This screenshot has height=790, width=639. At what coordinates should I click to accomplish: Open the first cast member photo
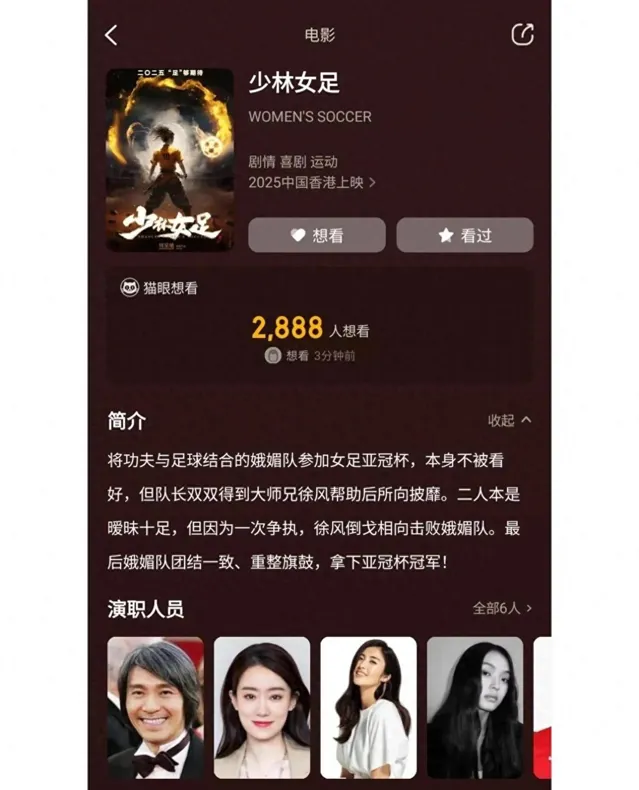coord(155,707)
